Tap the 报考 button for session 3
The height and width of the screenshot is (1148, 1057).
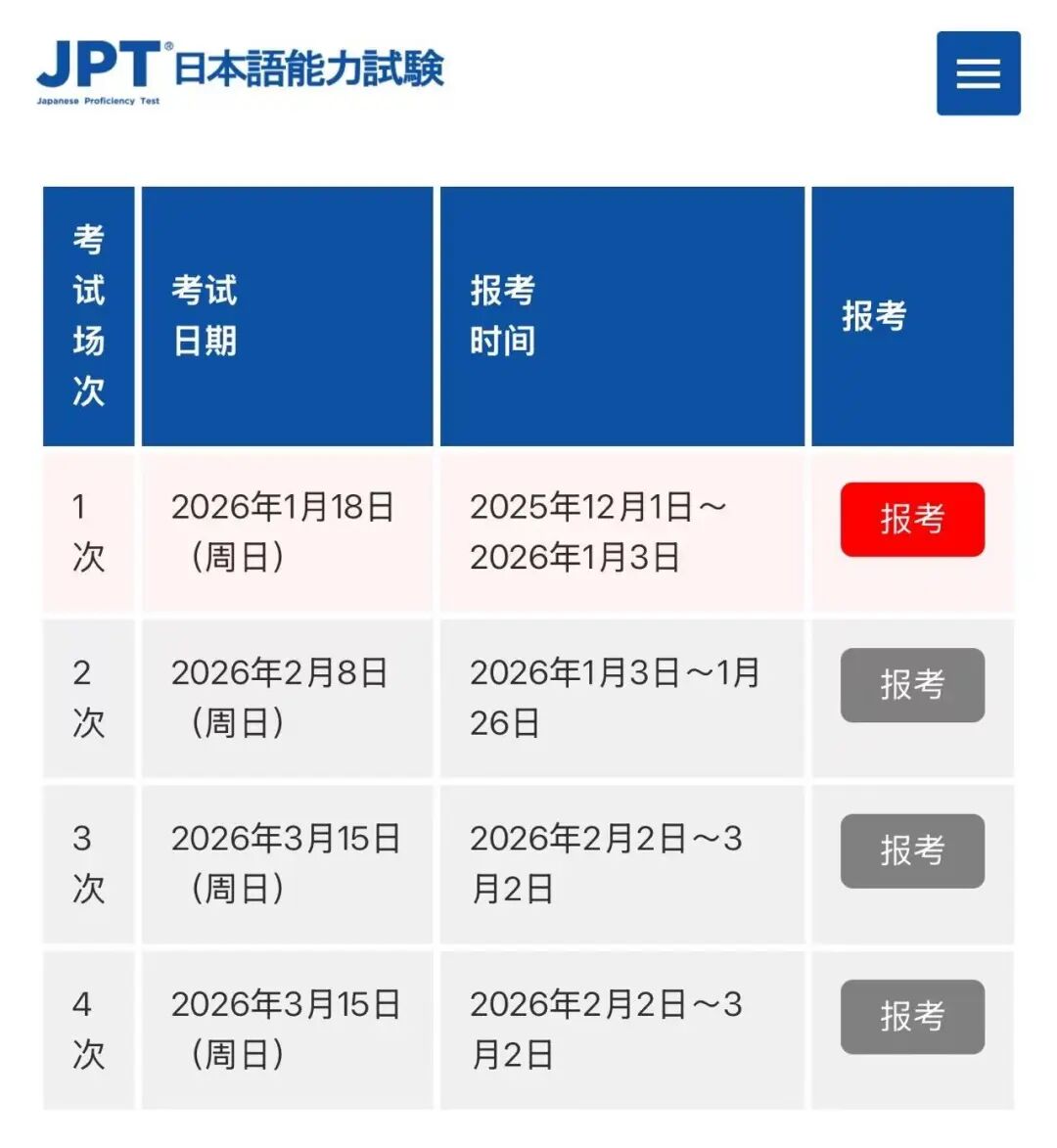912,850
